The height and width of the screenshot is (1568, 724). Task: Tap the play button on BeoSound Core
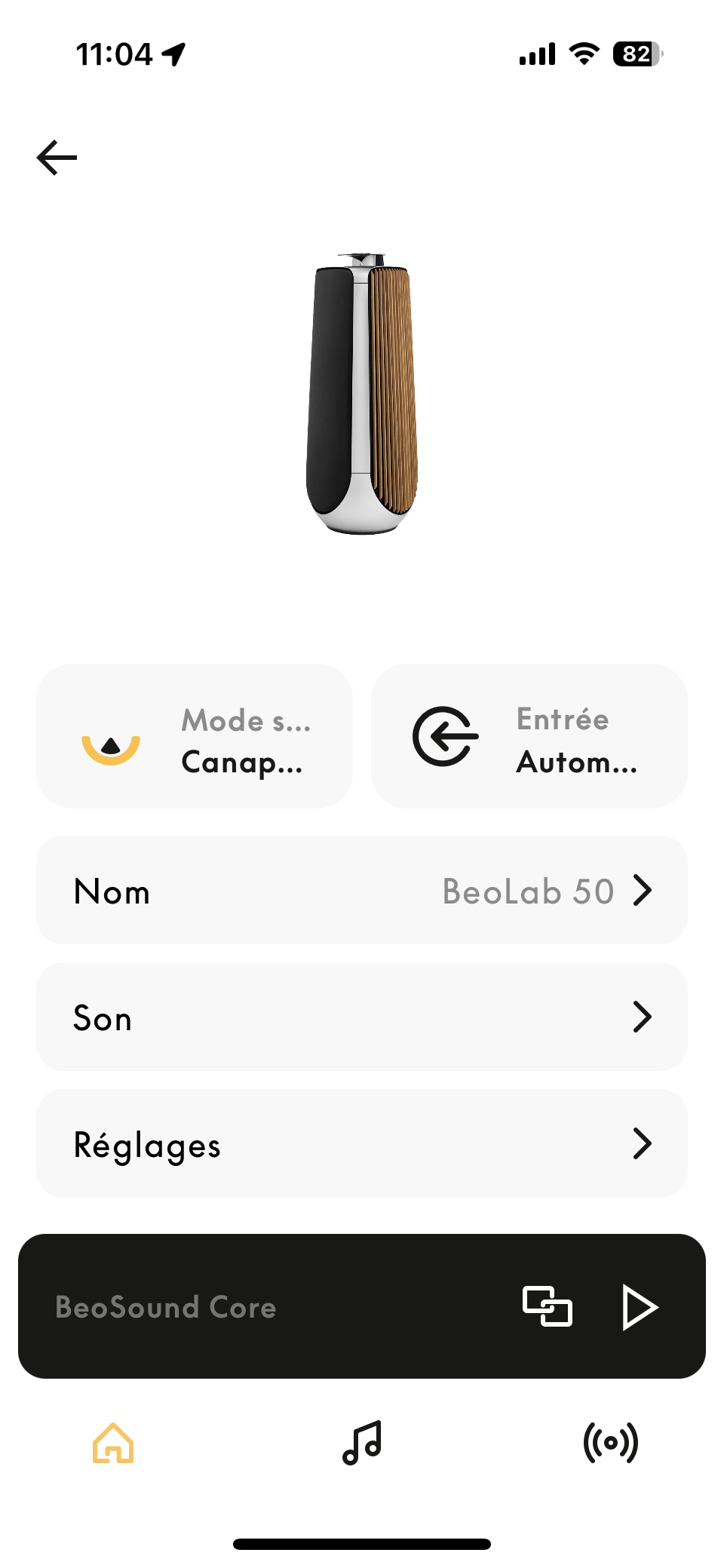click(640, 1307)
